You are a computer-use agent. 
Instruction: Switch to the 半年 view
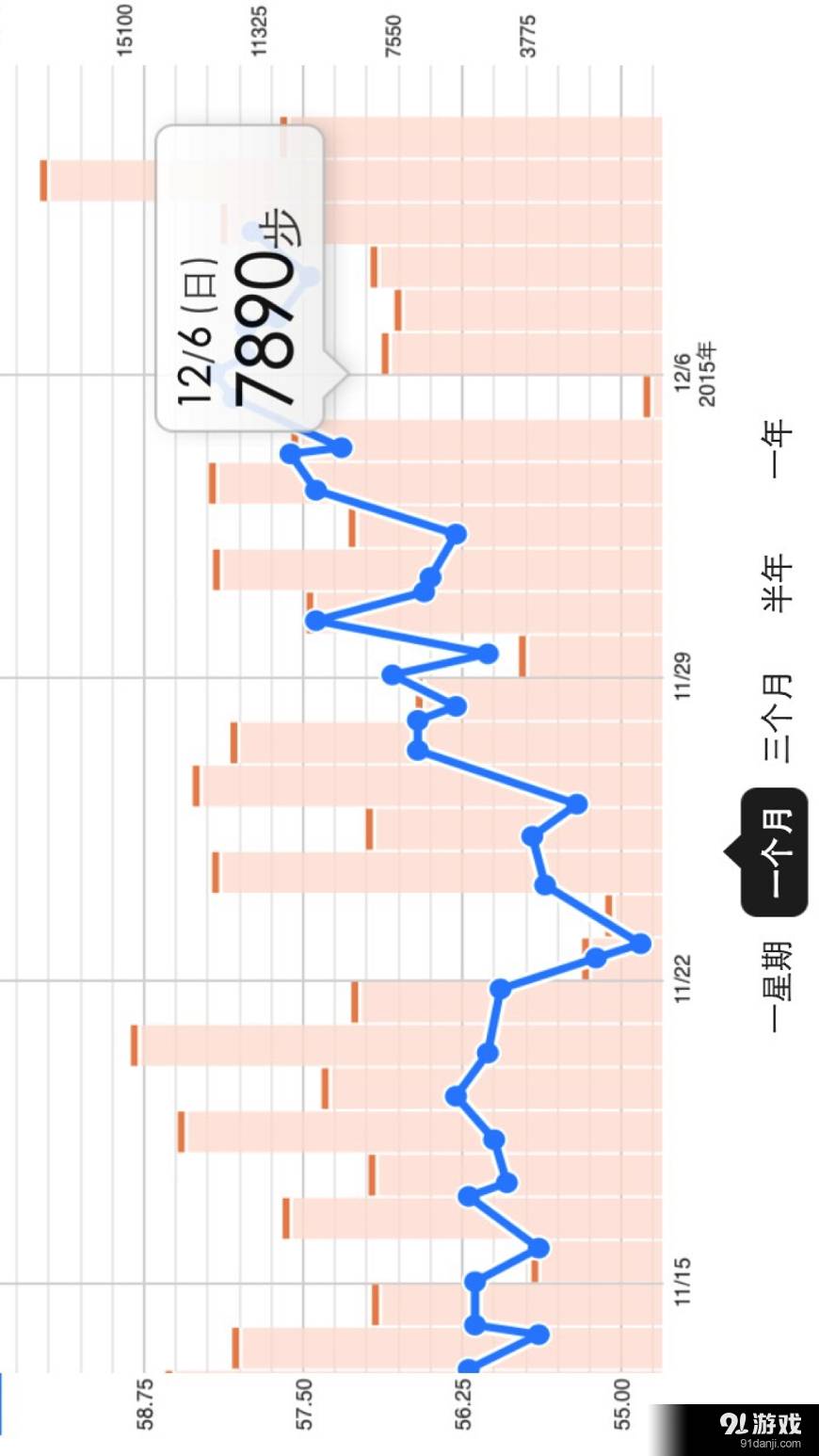coord(779,584)
